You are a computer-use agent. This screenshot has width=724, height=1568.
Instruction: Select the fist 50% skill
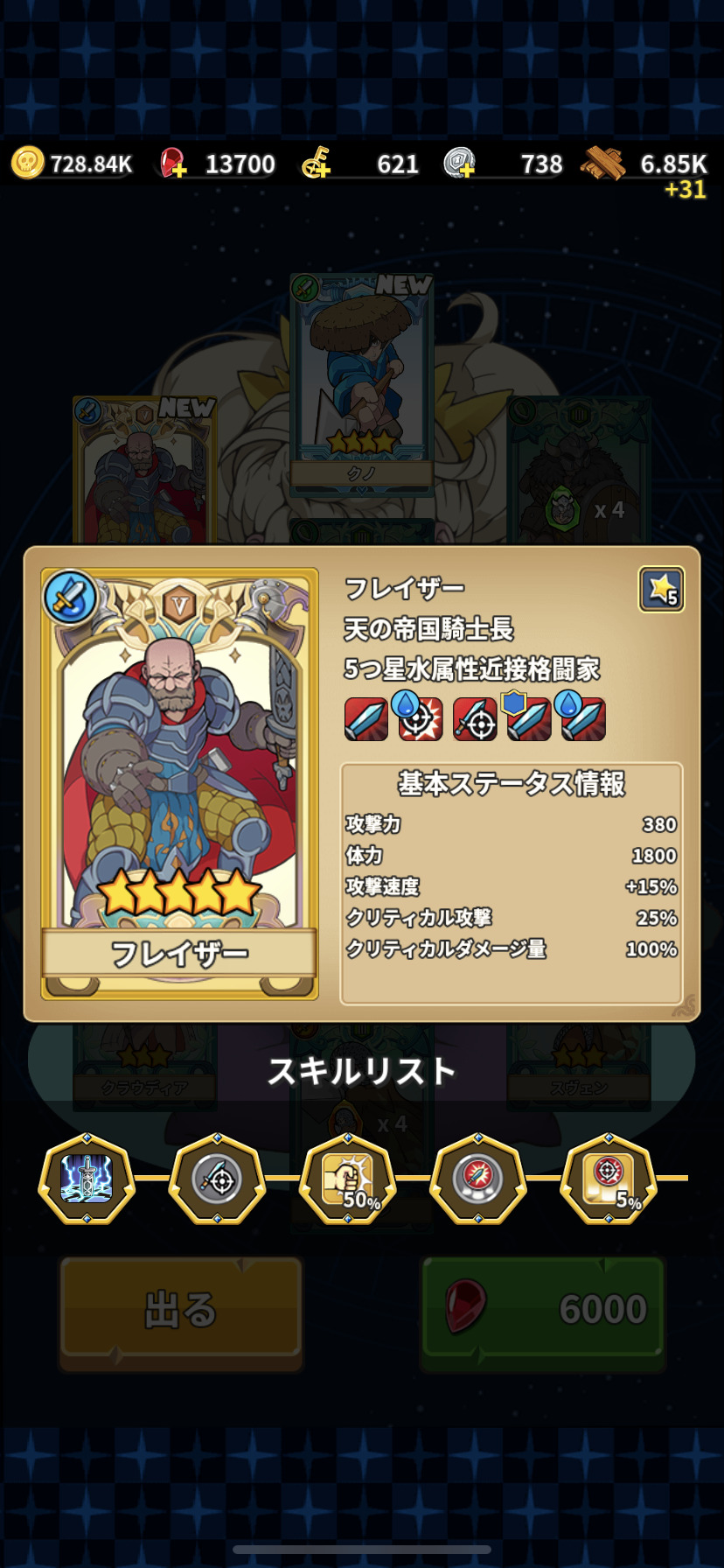point(347,1179)
